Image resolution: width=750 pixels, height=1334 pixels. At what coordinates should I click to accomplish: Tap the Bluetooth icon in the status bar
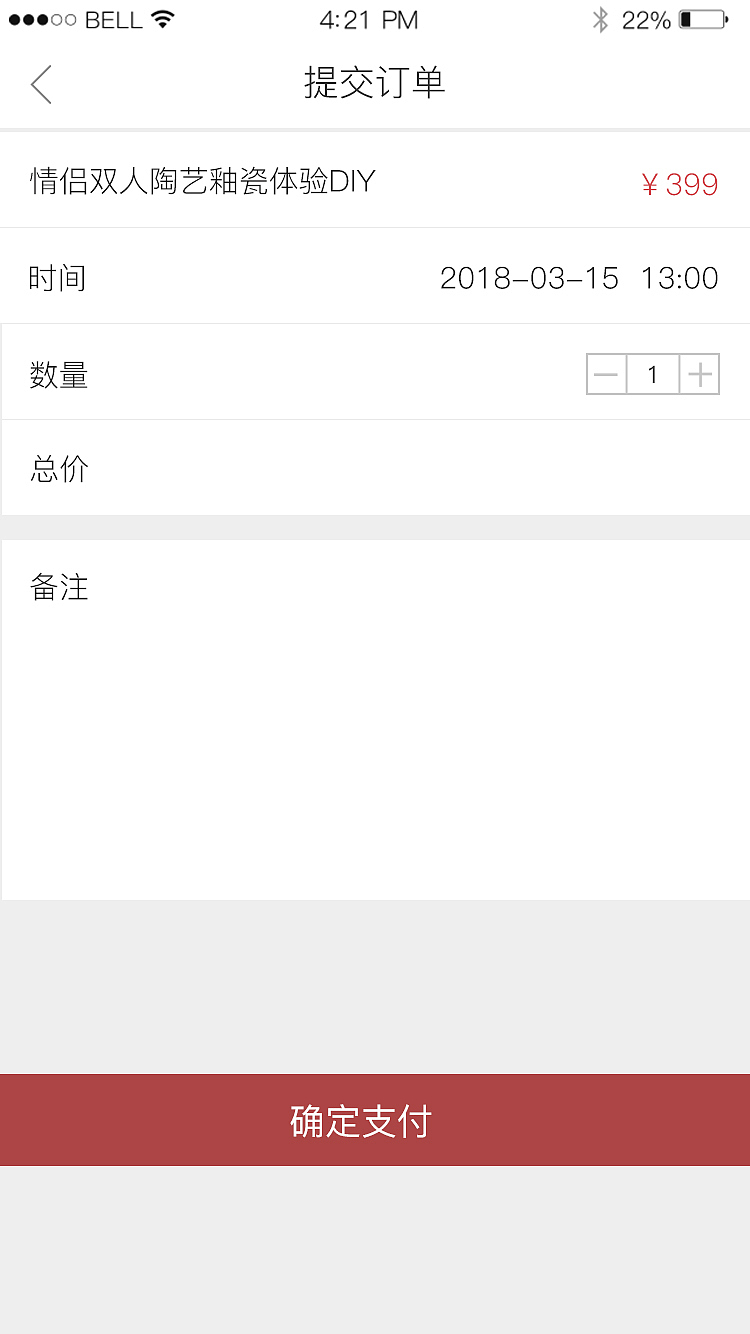[601, 18]
